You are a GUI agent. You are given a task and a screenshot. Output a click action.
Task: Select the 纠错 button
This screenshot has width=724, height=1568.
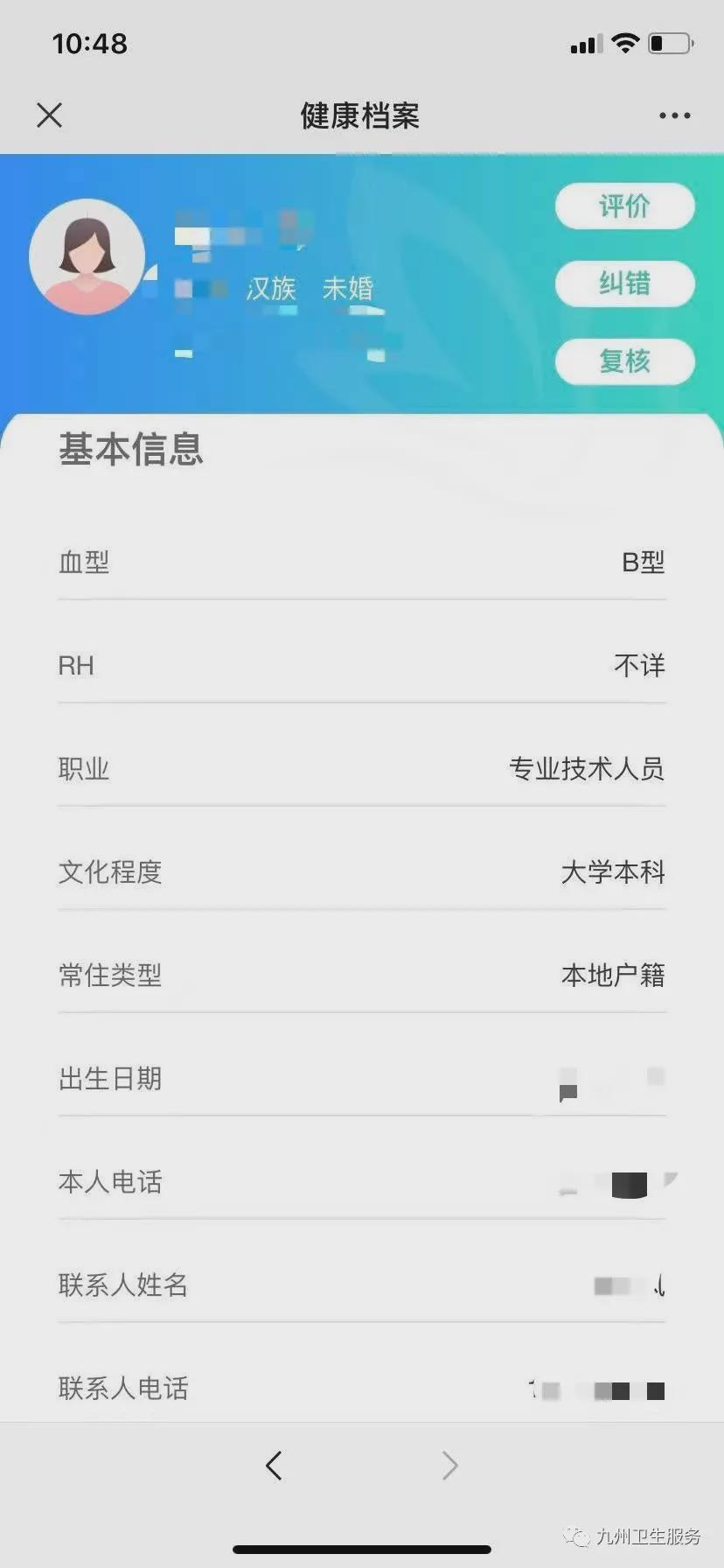coord(624,283)
